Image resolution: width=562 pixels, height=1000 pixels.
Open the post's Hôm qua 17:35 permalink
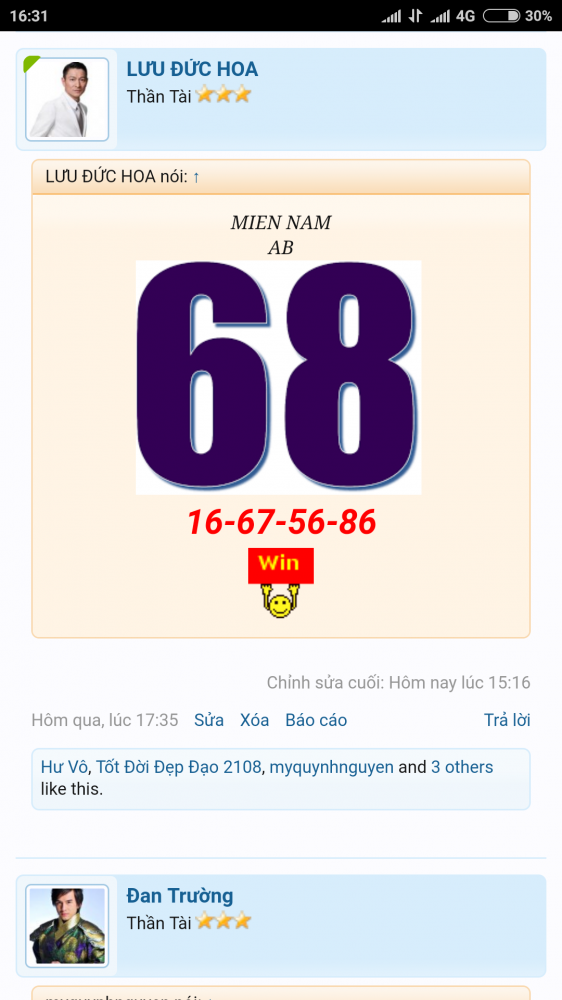coord(105,720)
